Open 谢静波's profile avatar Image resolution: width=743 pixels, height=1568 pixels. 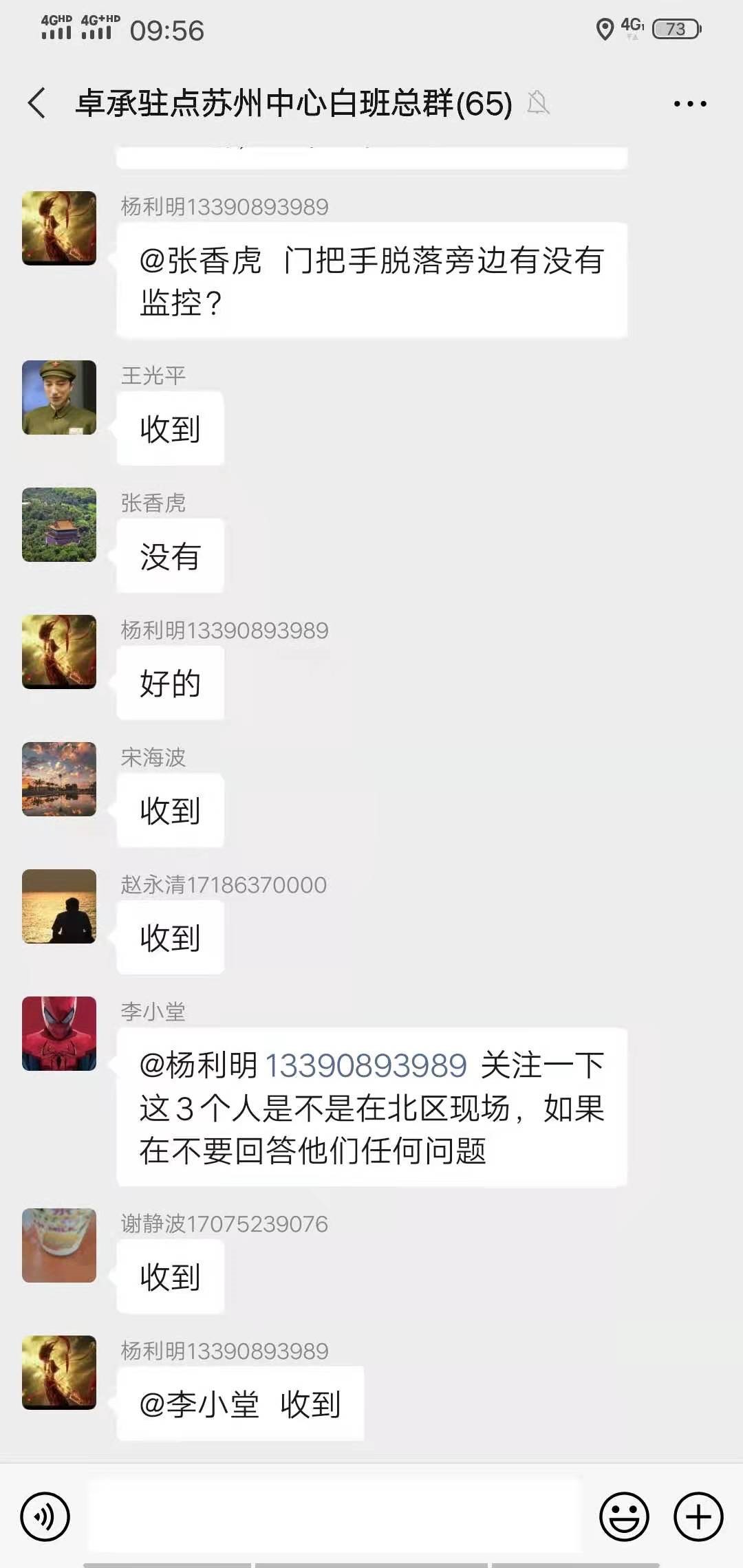pos(59,1245)
